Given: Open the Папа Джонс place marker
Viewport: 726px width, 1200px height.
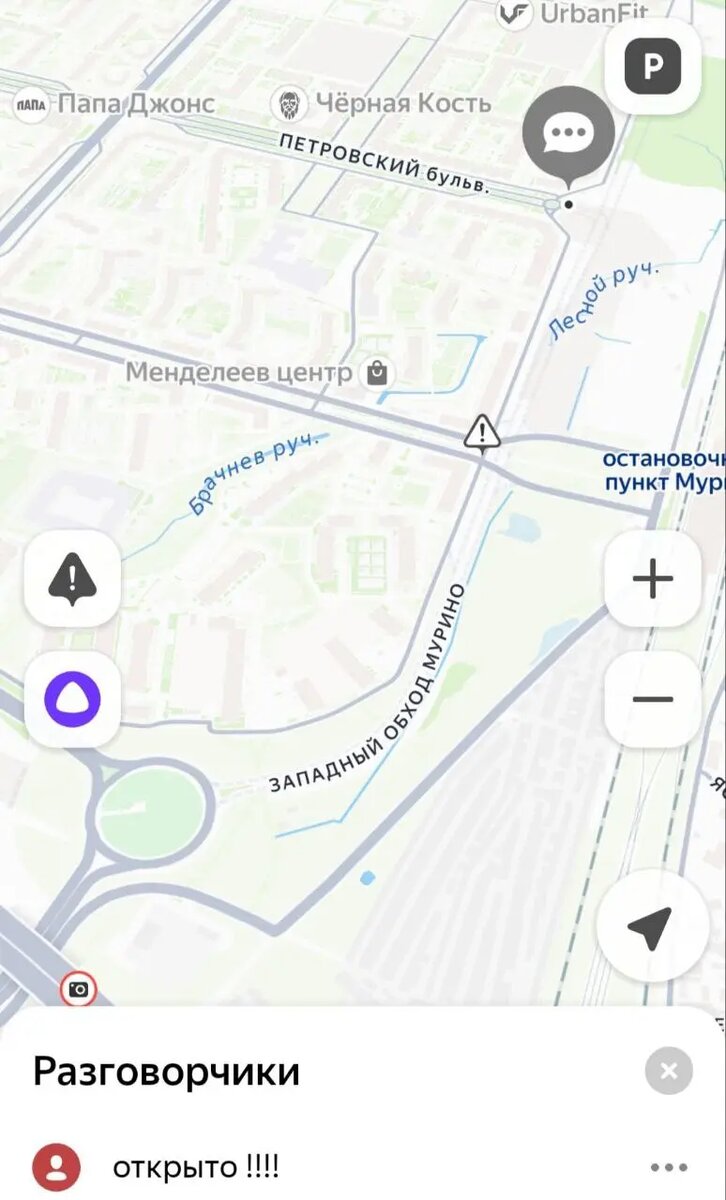Looking at the screenshot, I should pos(30,103).
